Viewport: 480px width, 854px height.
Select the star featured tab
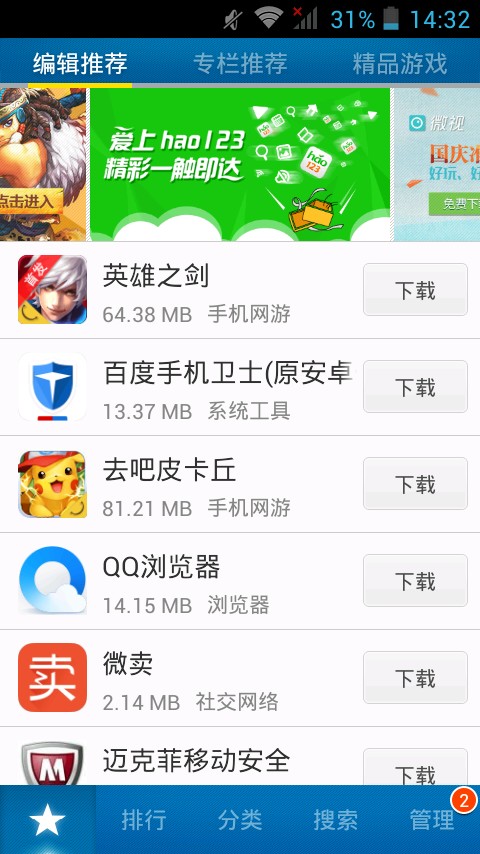pos(47,820)
